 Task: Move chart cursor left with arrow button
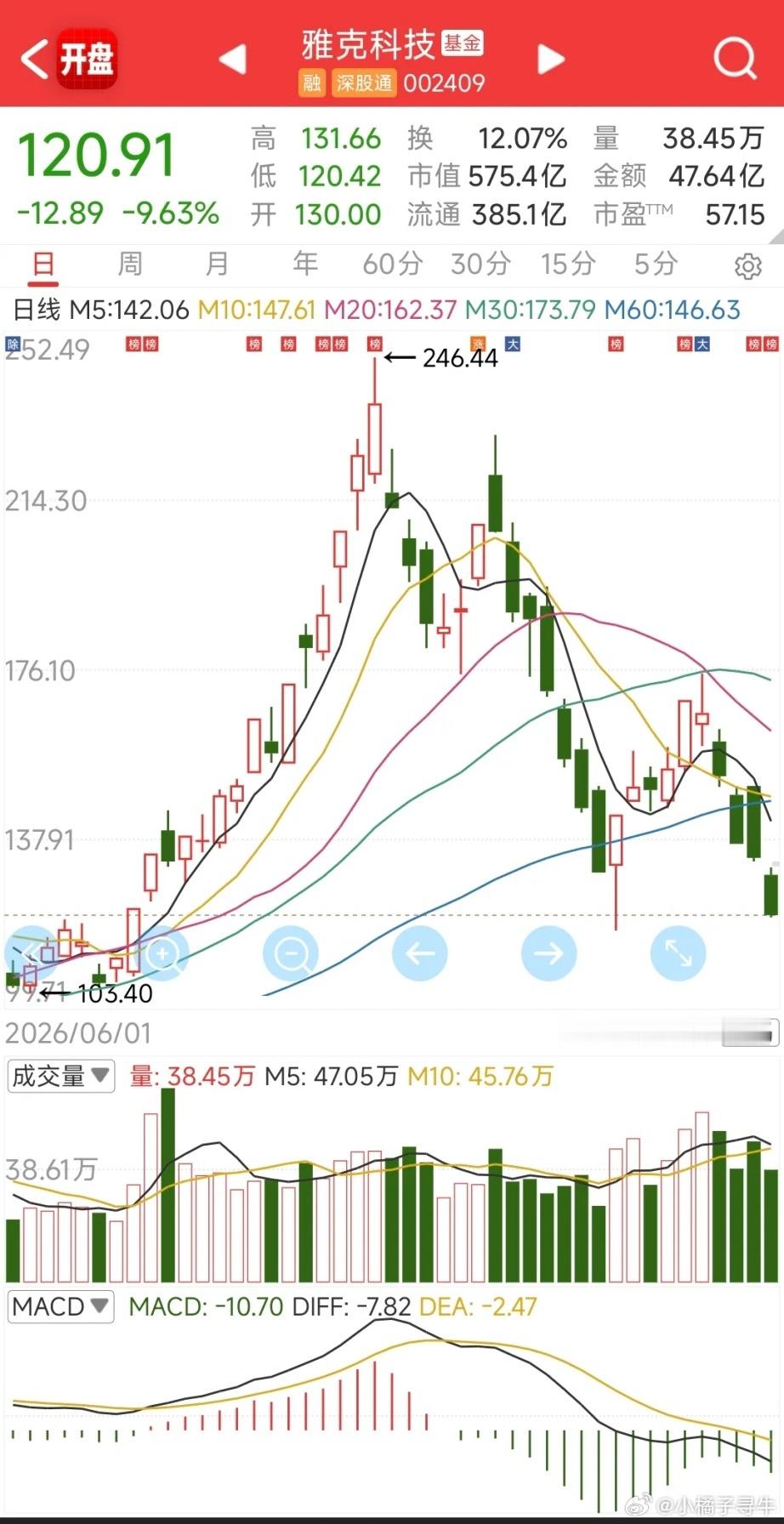point(420,953)
